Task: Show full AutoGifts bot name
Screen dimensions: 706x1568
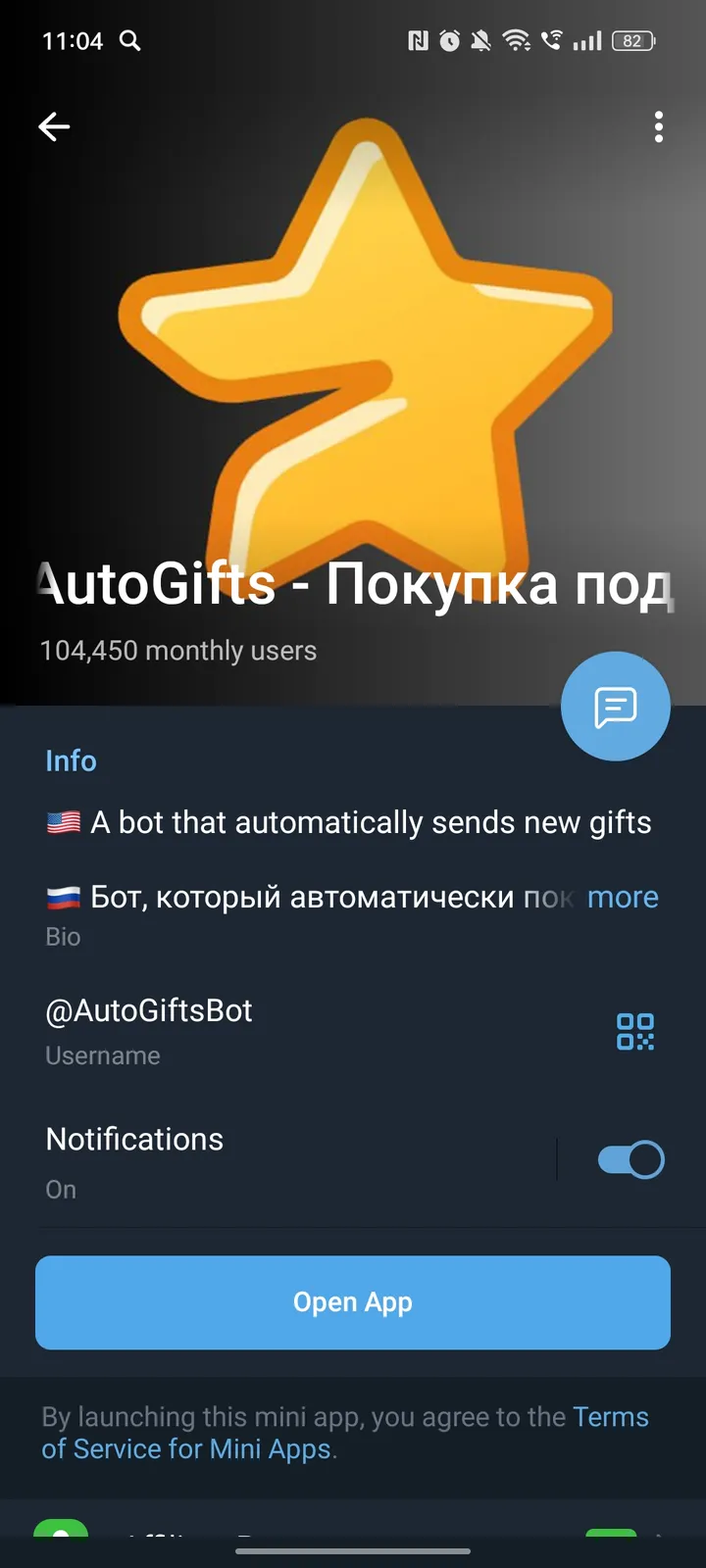Action: point(353,583)
